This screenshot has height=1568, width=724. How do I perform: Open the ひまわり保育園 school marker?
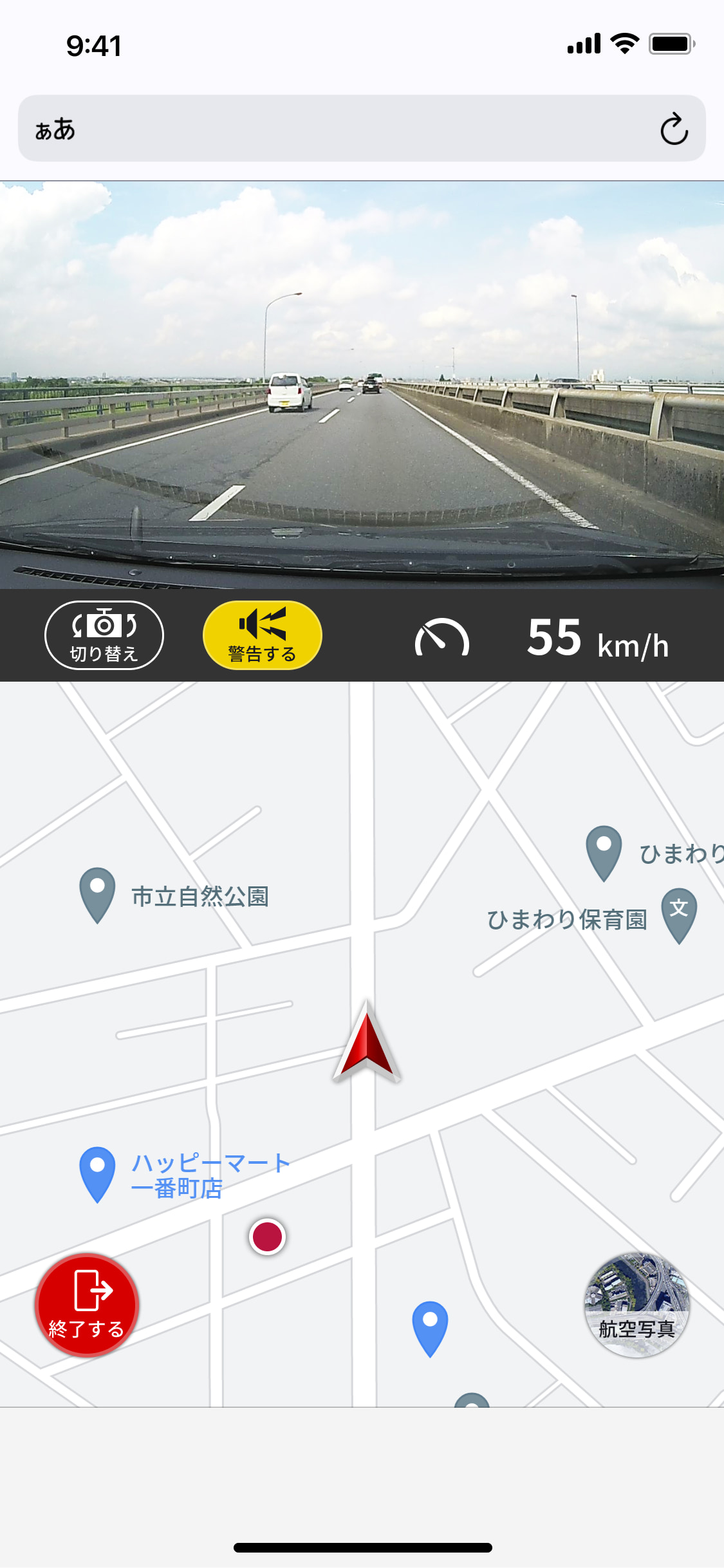[x=679, y=914]
